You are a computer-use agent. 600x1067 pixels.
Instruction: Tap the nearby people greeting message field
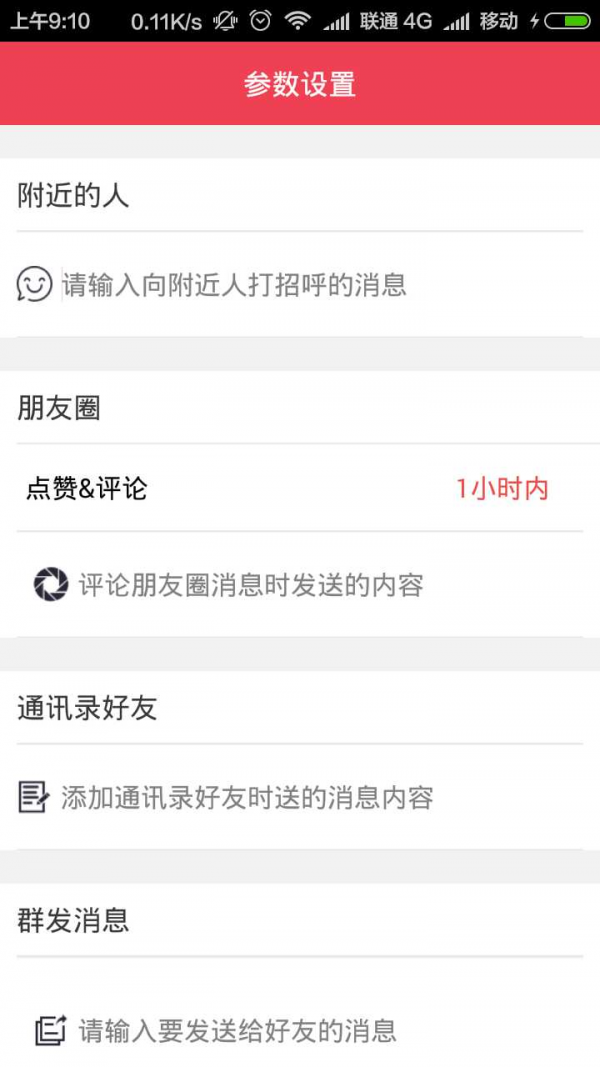(322, 284)
